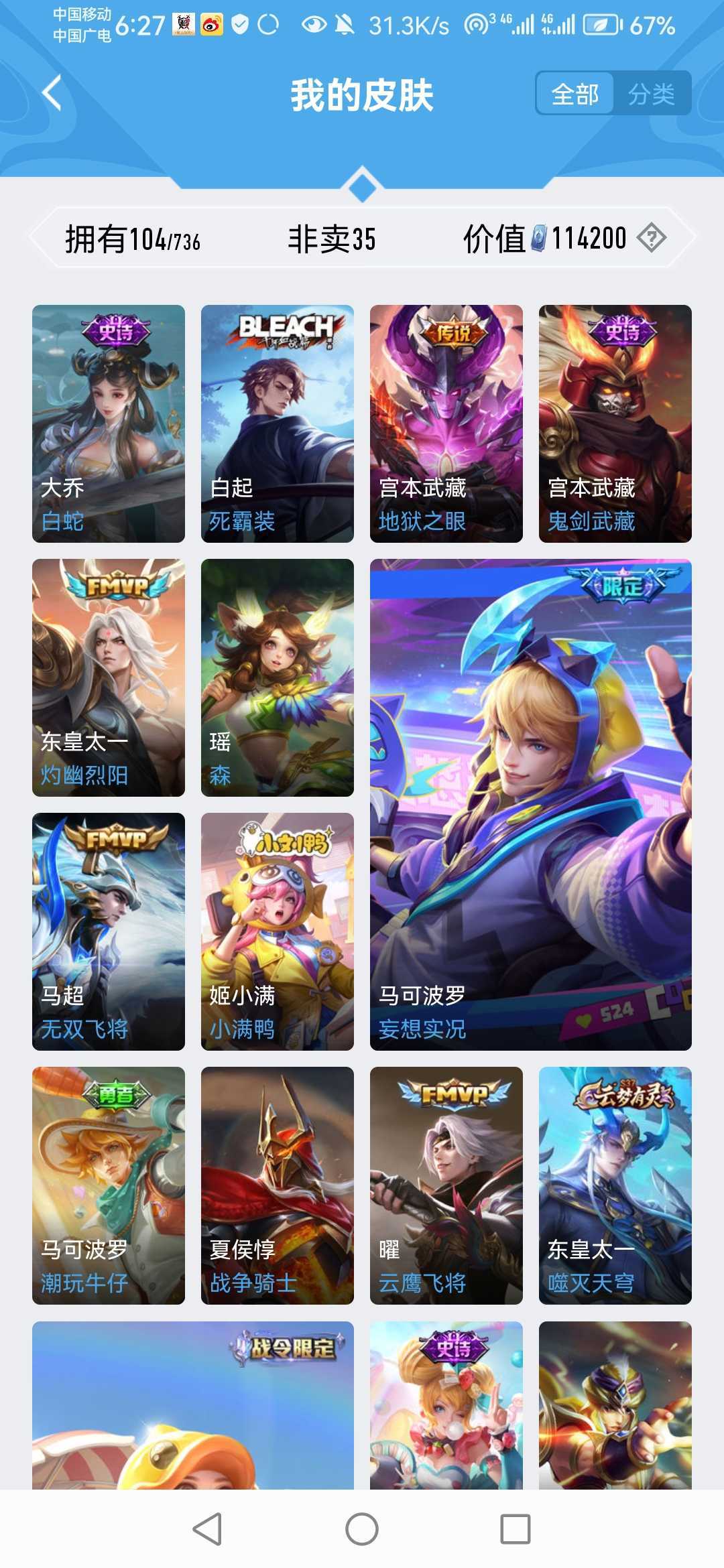Open 东皇太一 灼幽烈阳 skin card
Screen dimensions: 724x1568
(109, 677)
